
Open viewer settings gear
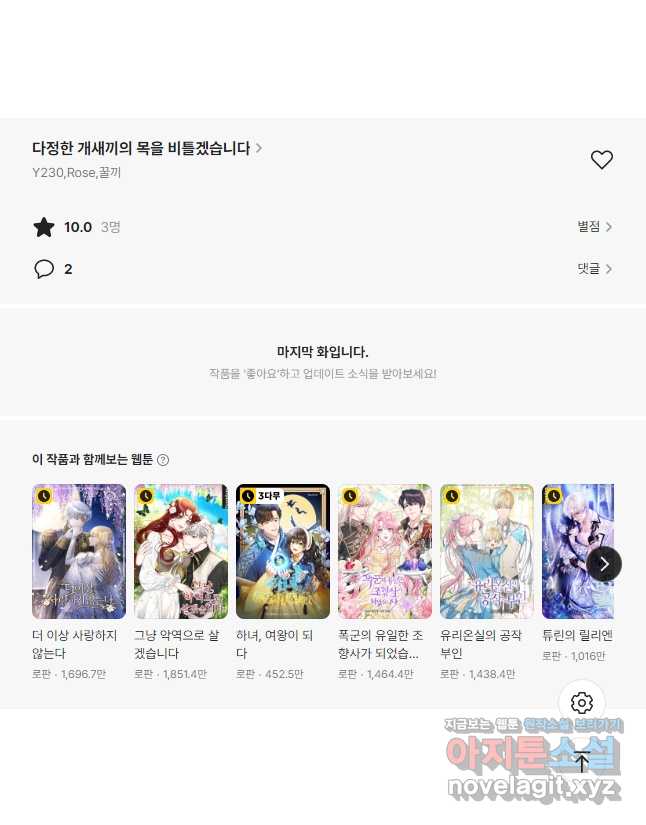582,703
